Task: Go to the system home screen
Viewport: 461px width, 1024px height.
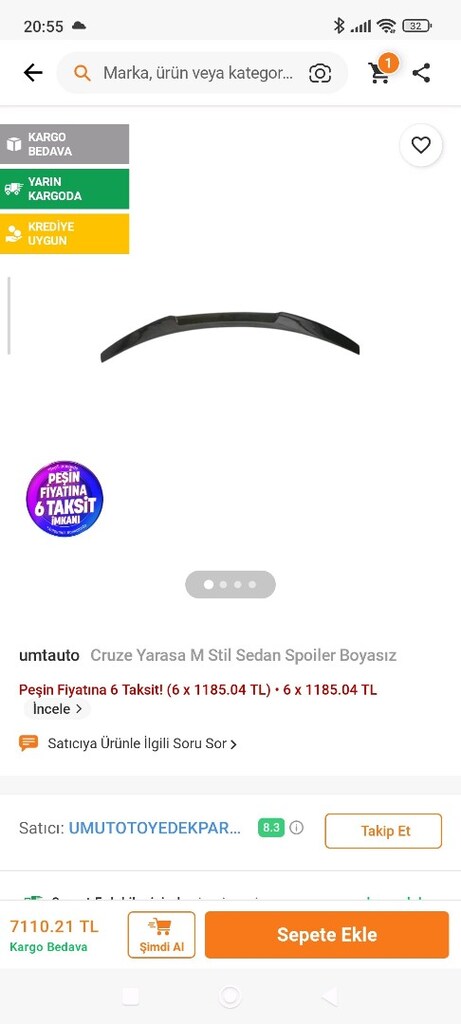Action: (x=230, y=996)
